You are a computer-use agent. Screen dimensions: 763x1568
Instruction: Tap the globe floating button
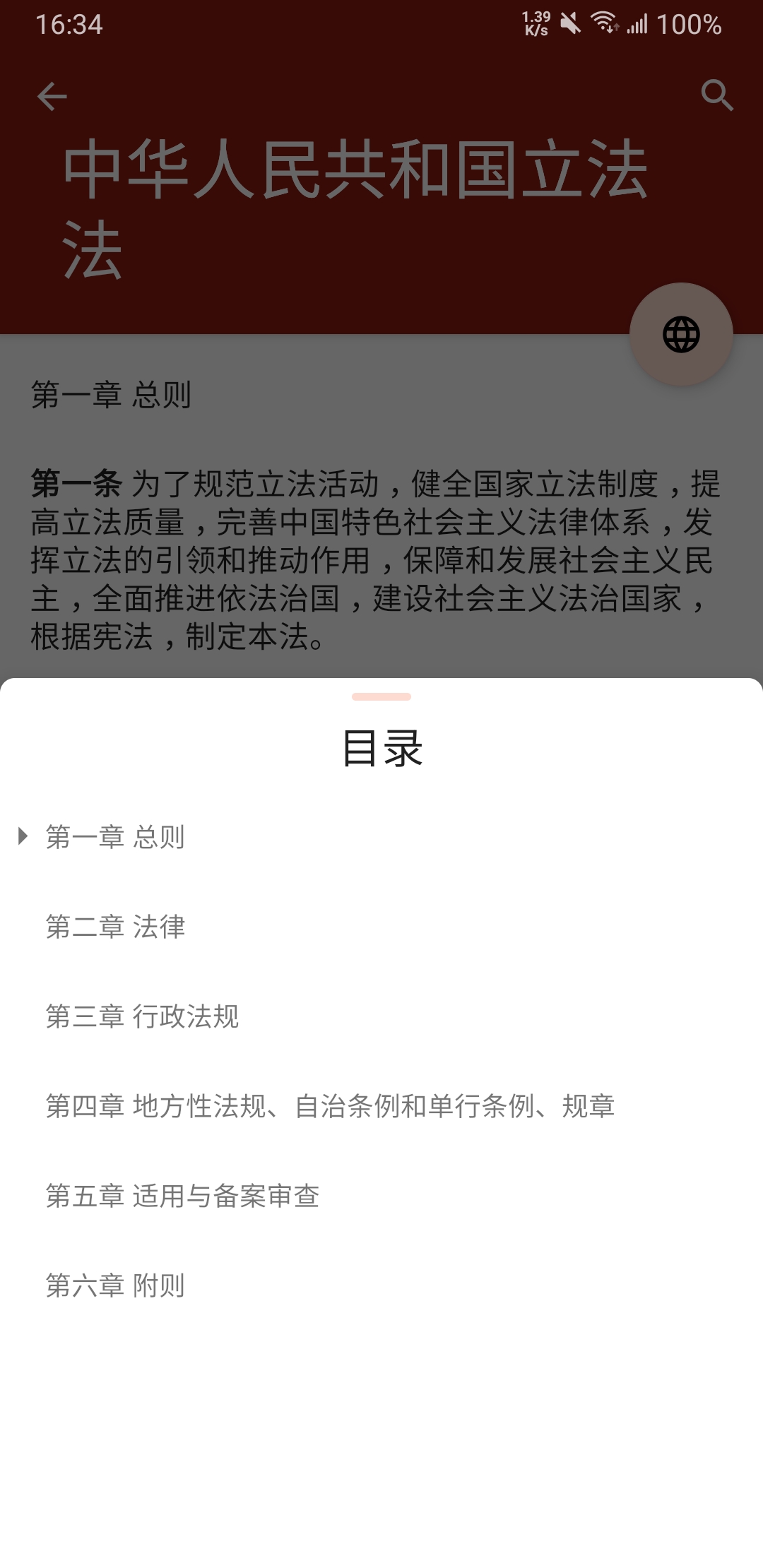click(681, 334)
